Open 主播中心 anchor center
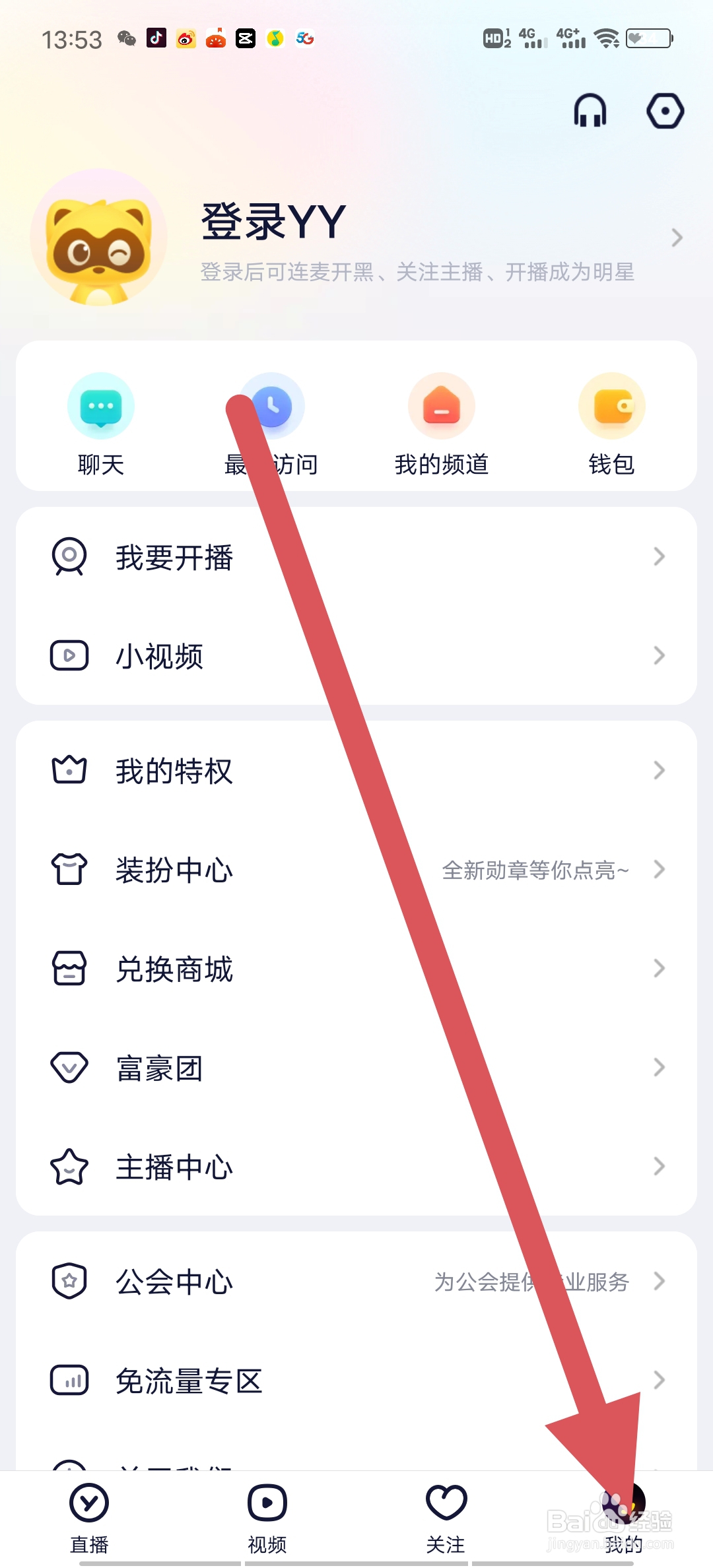713x1568 pixels. (173, 1167)
